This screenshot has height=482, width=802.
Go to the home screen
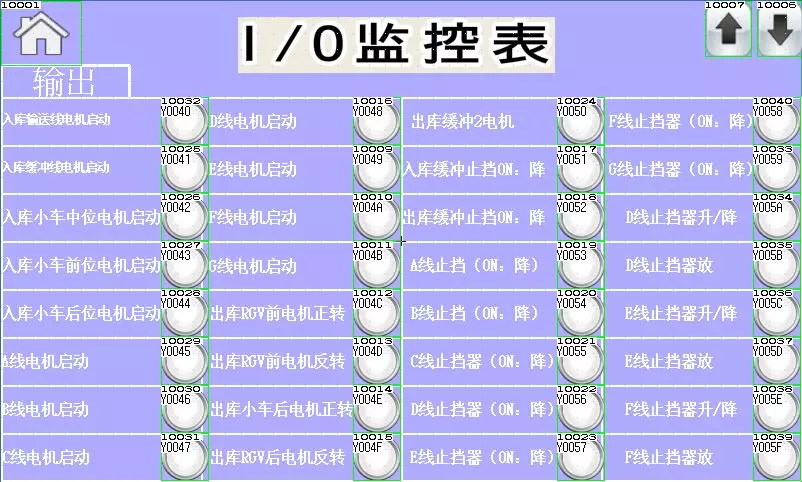pos(40,33)
